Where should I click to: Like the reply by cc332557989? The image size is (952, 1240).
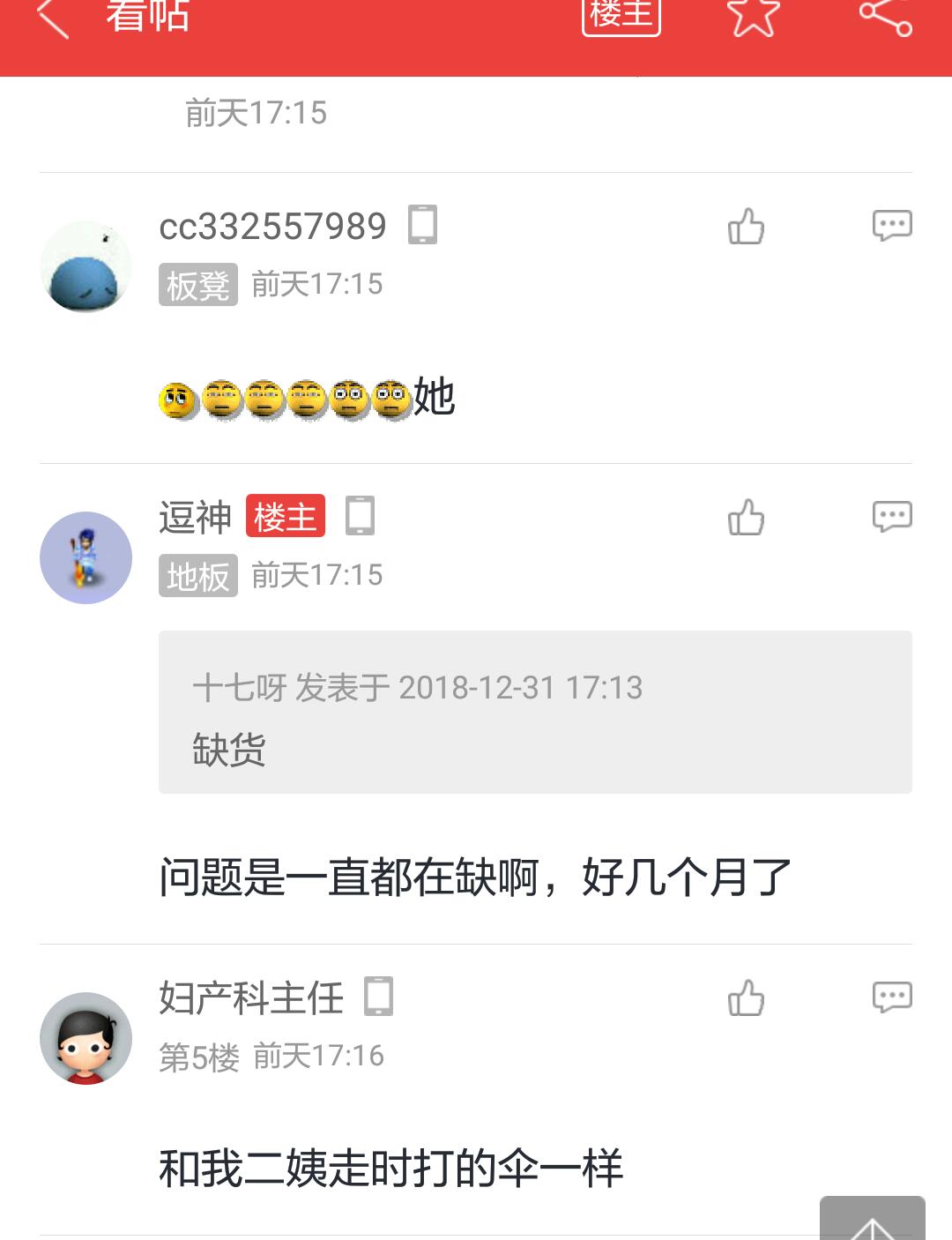(x=746, y=226)
